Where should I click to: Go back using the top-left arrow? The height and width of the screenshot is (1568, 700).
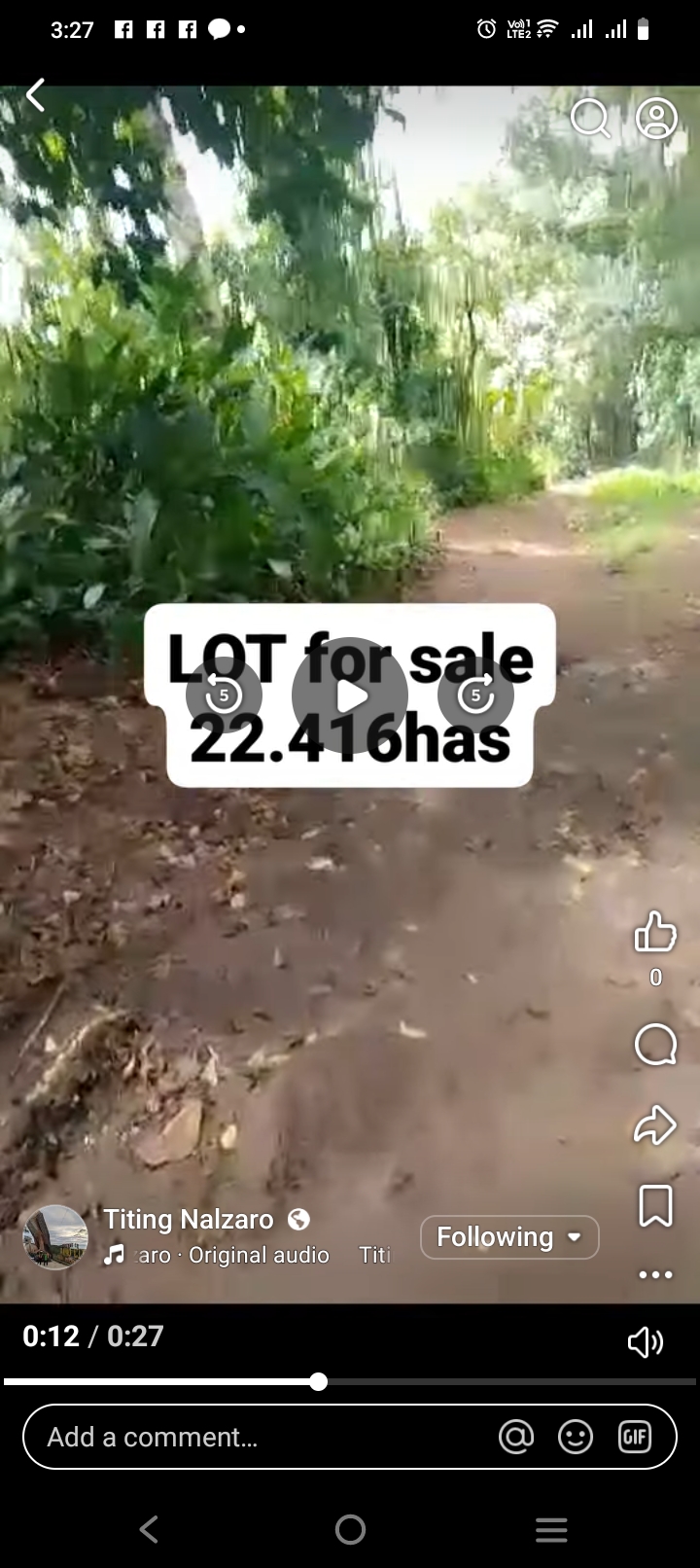36,95
